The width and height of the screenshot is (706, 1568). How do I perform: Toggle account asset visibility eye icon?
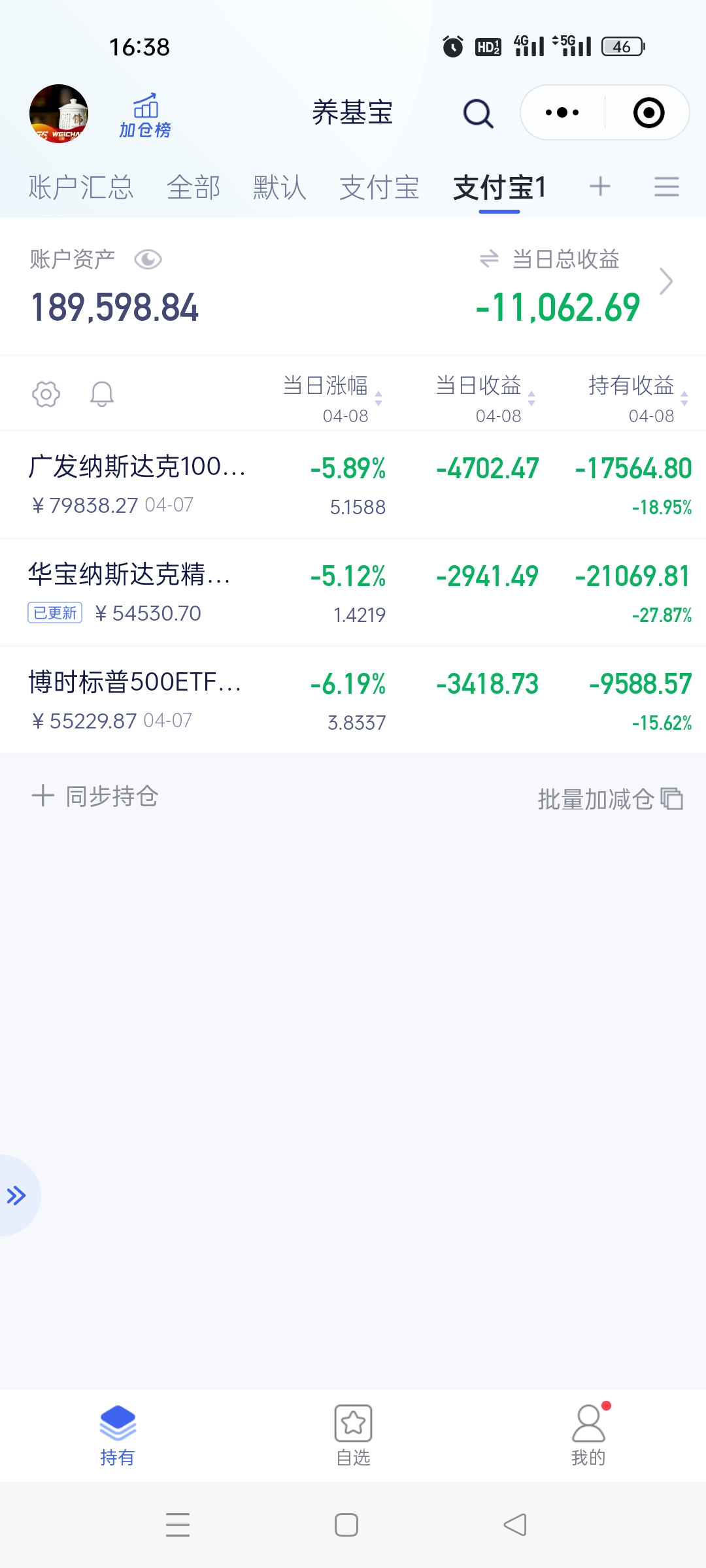(x=149, y=259)
